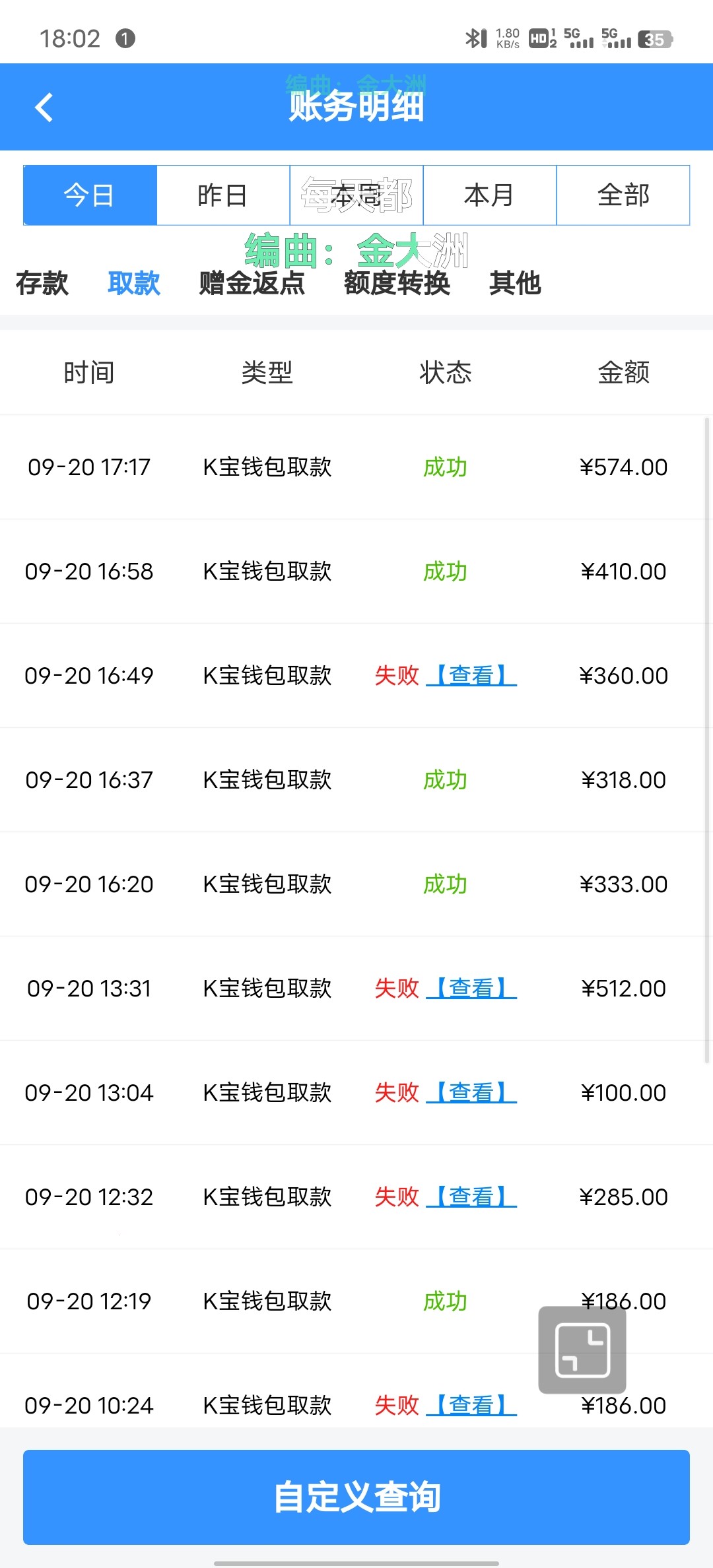View the 额度转换 tab
The height and width of the screenshot is (1568, 713).
tap(397, 283)
